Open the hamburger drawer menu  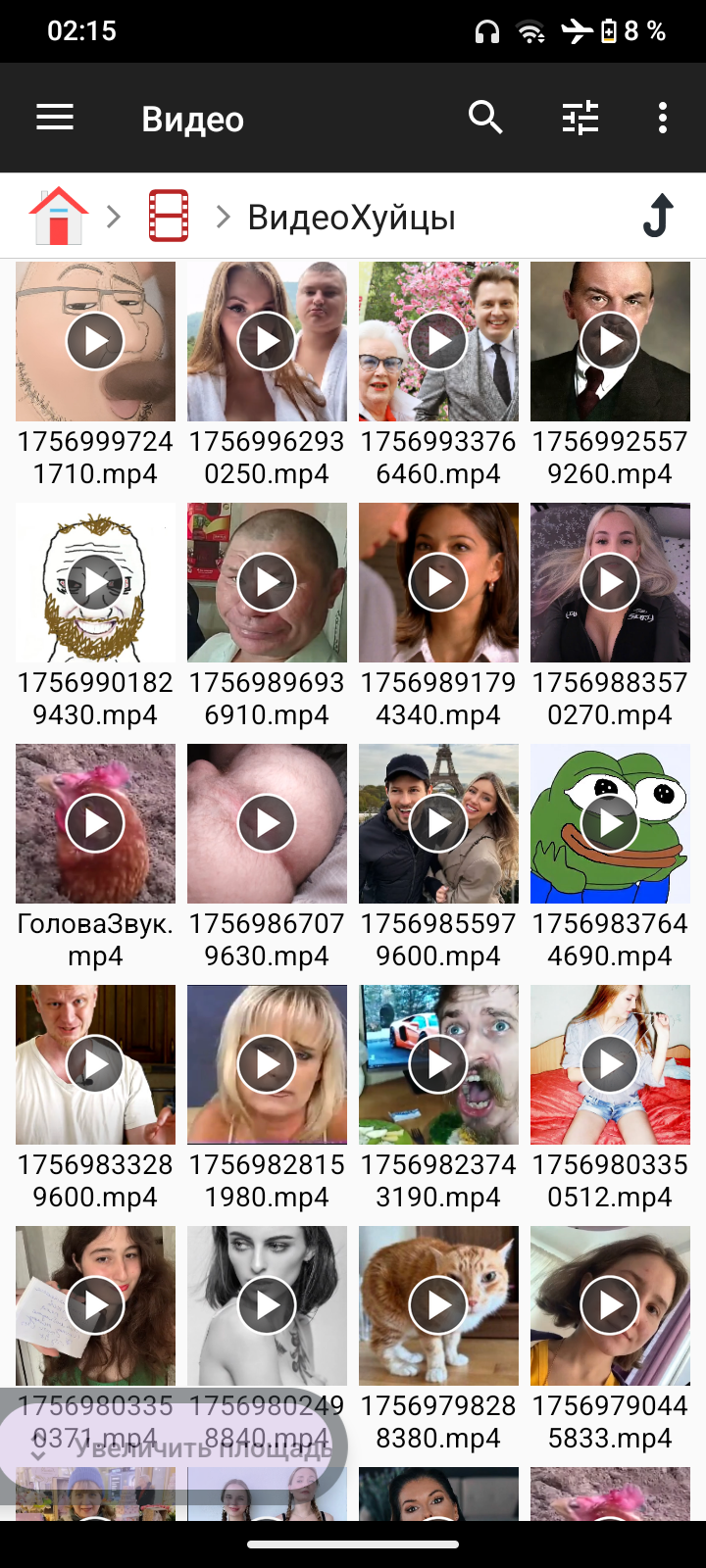click(x=55, y=119)
